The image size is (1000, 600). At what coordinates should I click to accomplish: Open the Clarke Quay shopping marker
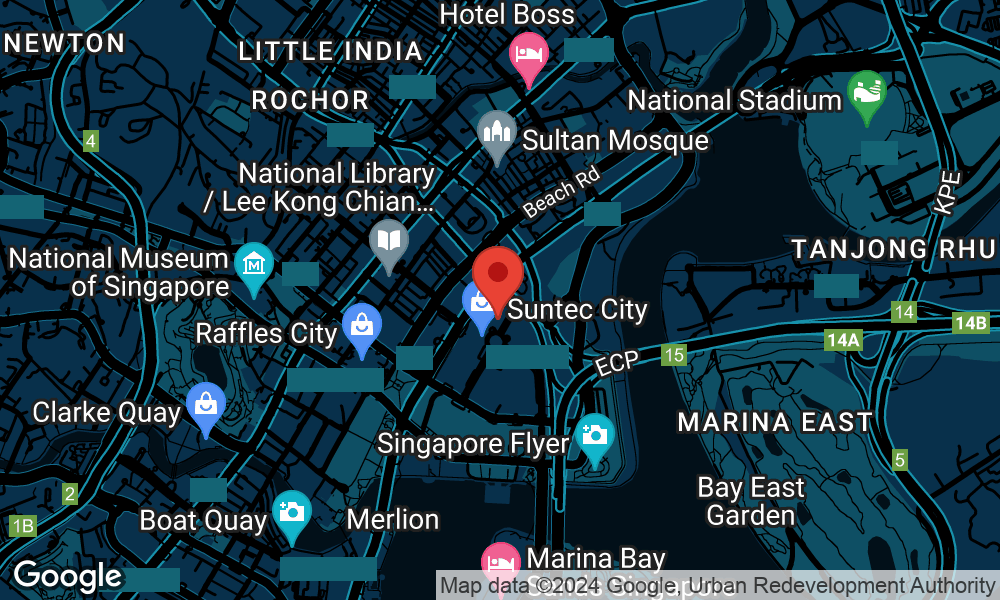click(x=206, y=404)
